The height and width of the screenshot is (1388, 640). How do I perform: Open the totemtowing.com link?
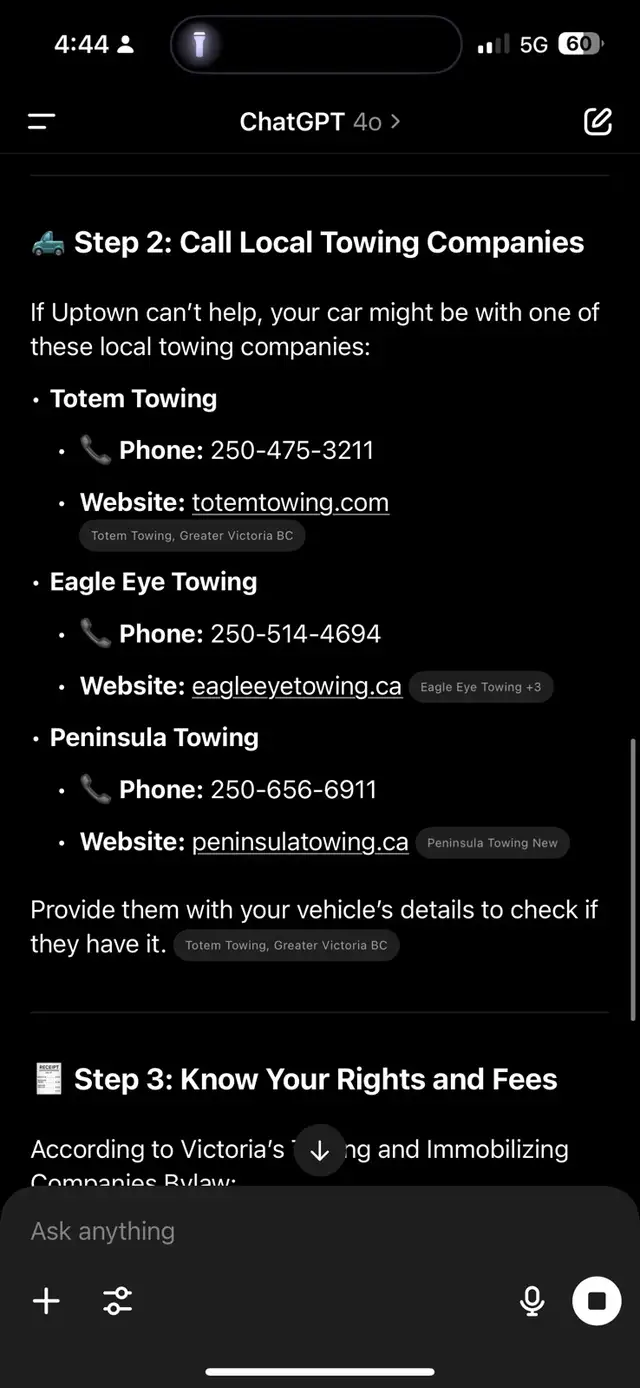tap(290, 502)
